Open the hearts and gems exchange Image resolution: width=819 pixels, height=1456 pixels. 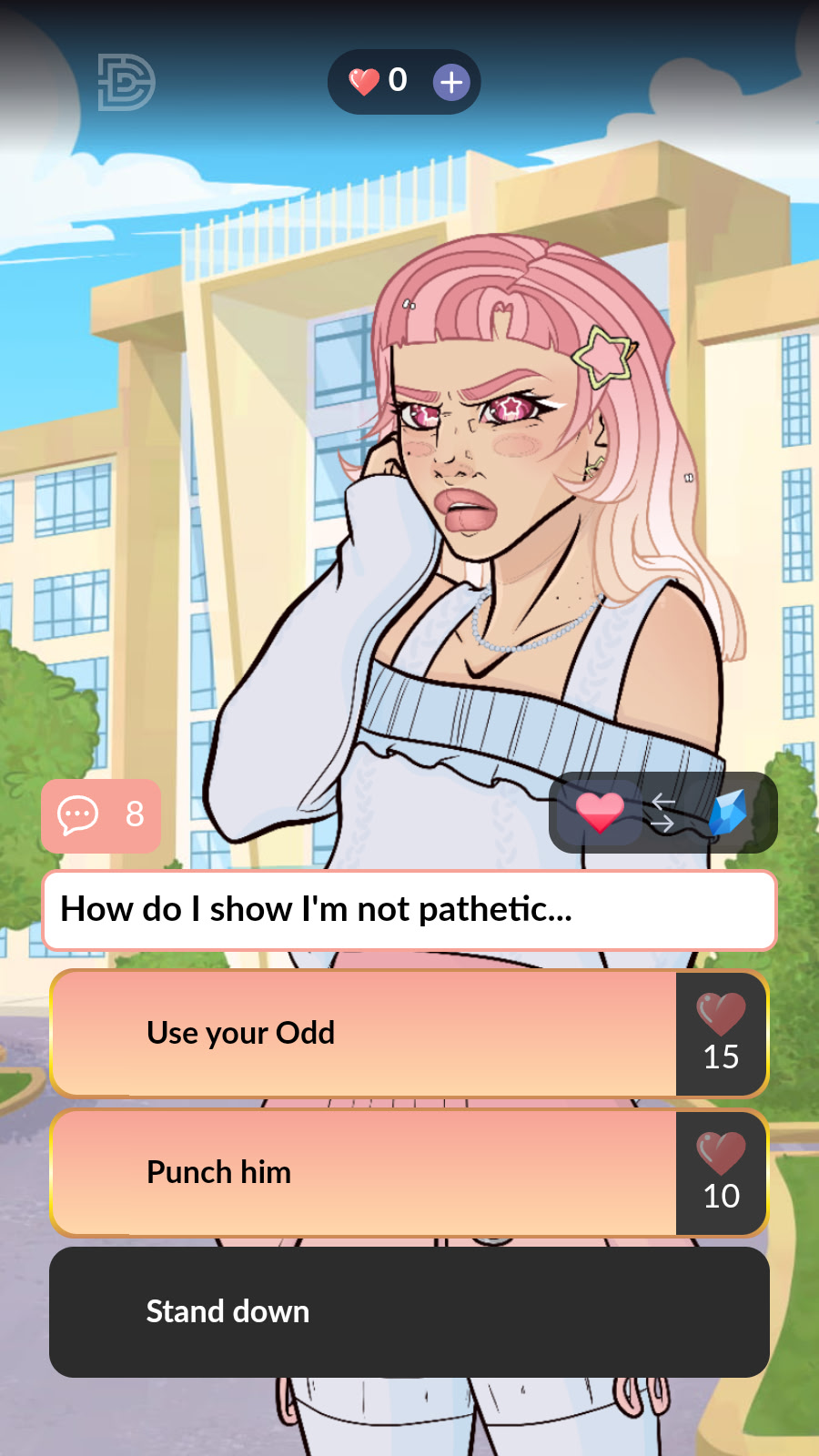pos(662,813)
